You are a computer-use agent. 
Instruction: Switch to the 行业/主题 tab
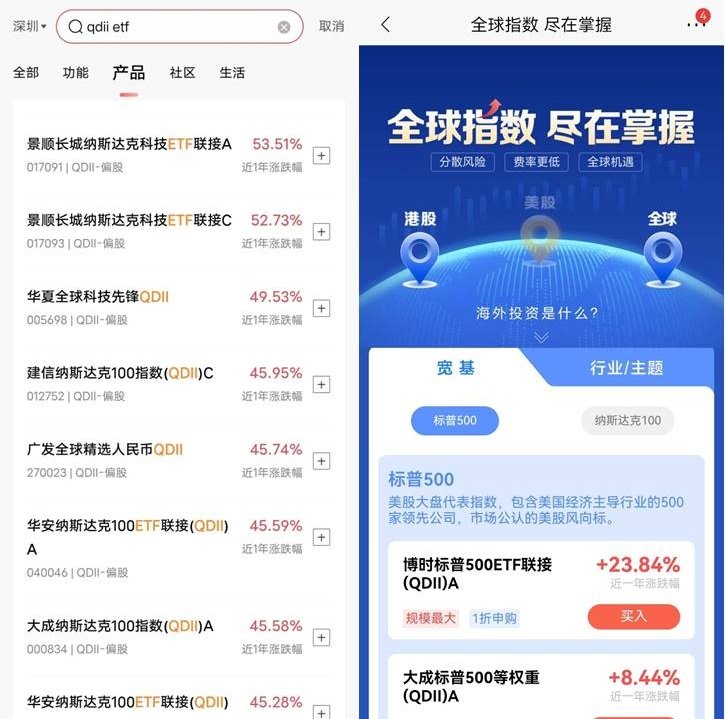point(626,368)
